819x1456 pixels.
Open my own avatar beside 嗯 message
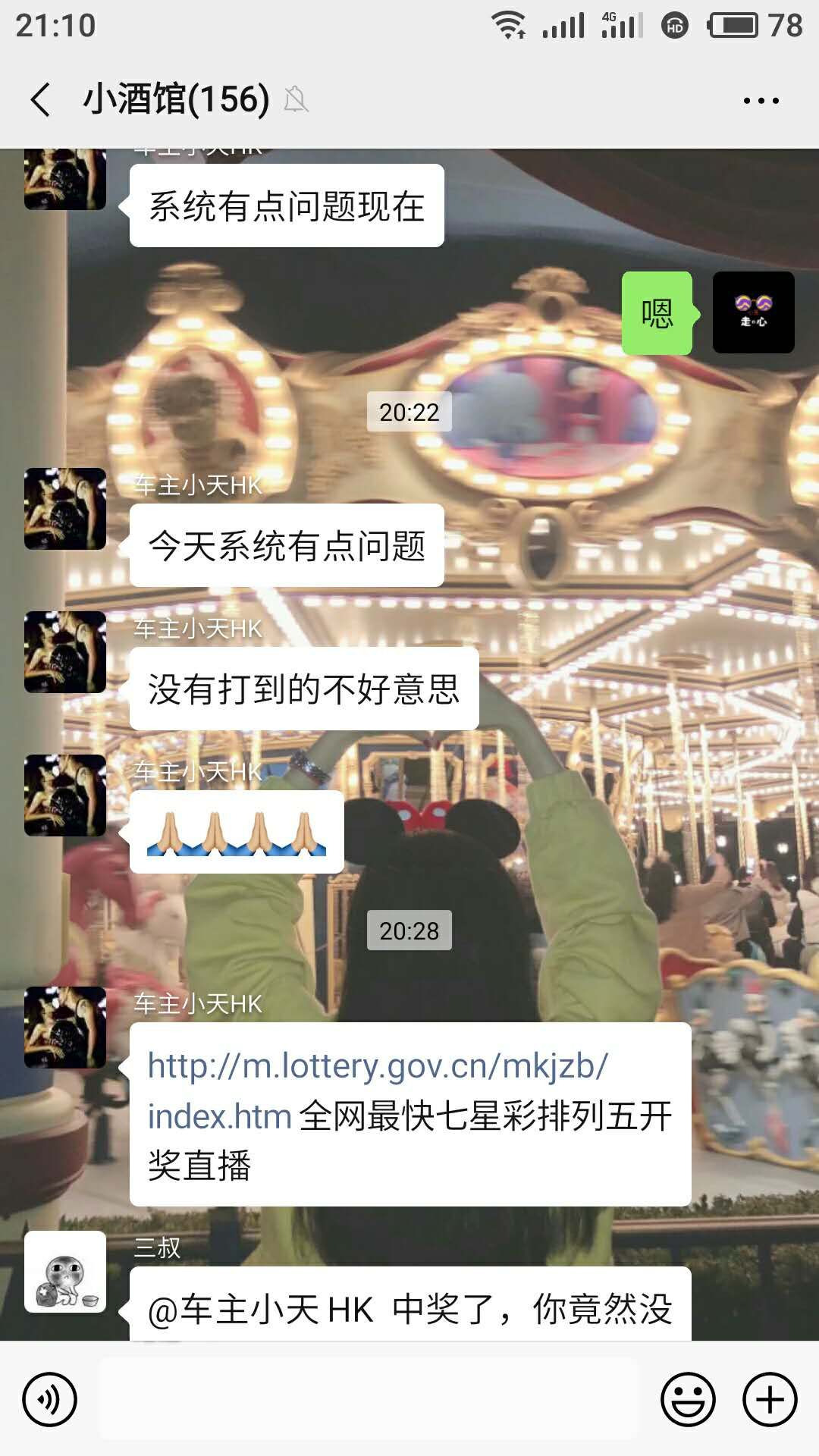753,312
